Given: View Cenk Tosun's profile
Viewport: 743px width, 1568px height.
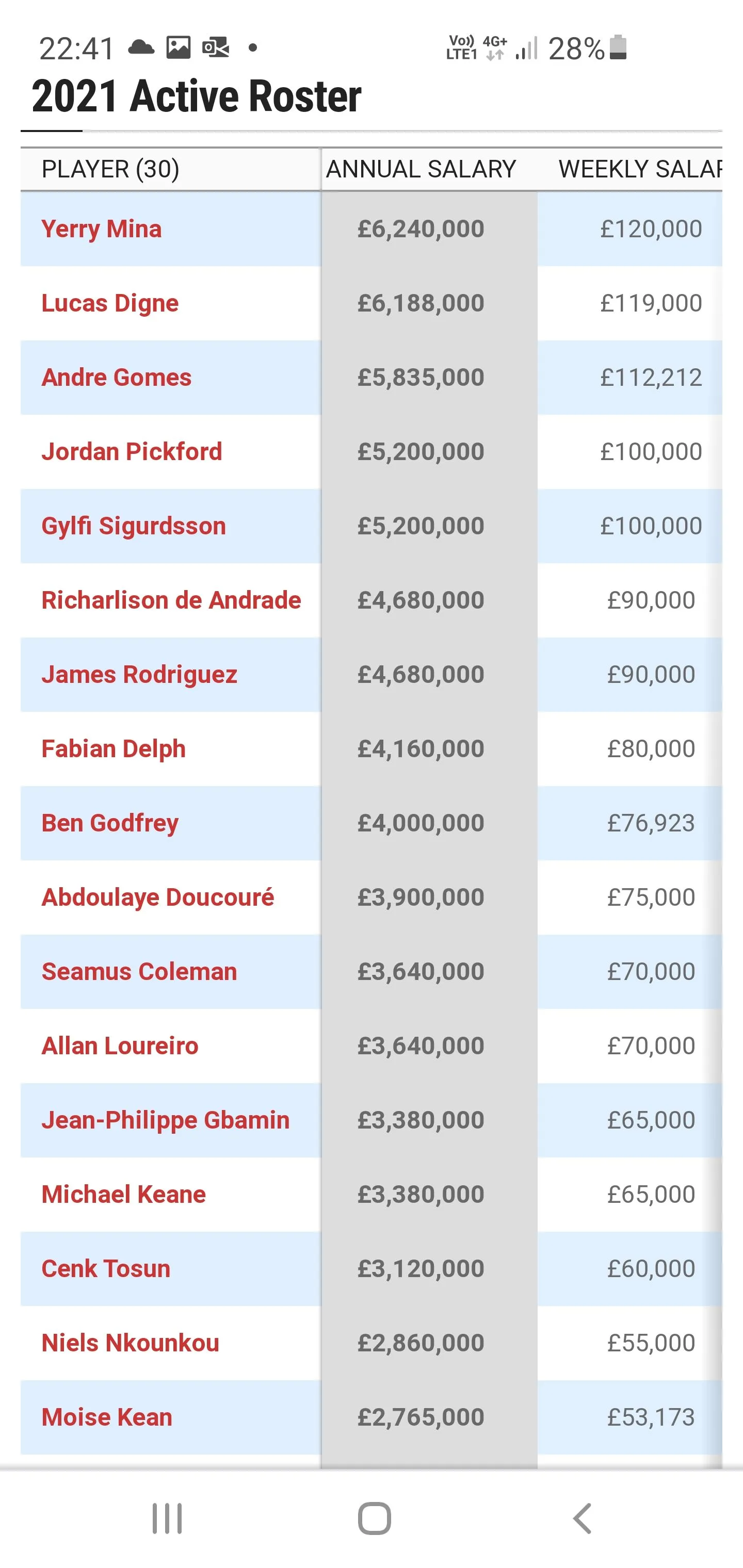Looking at the screenshot, I should pyautogui.click(x=106, y=1268).
